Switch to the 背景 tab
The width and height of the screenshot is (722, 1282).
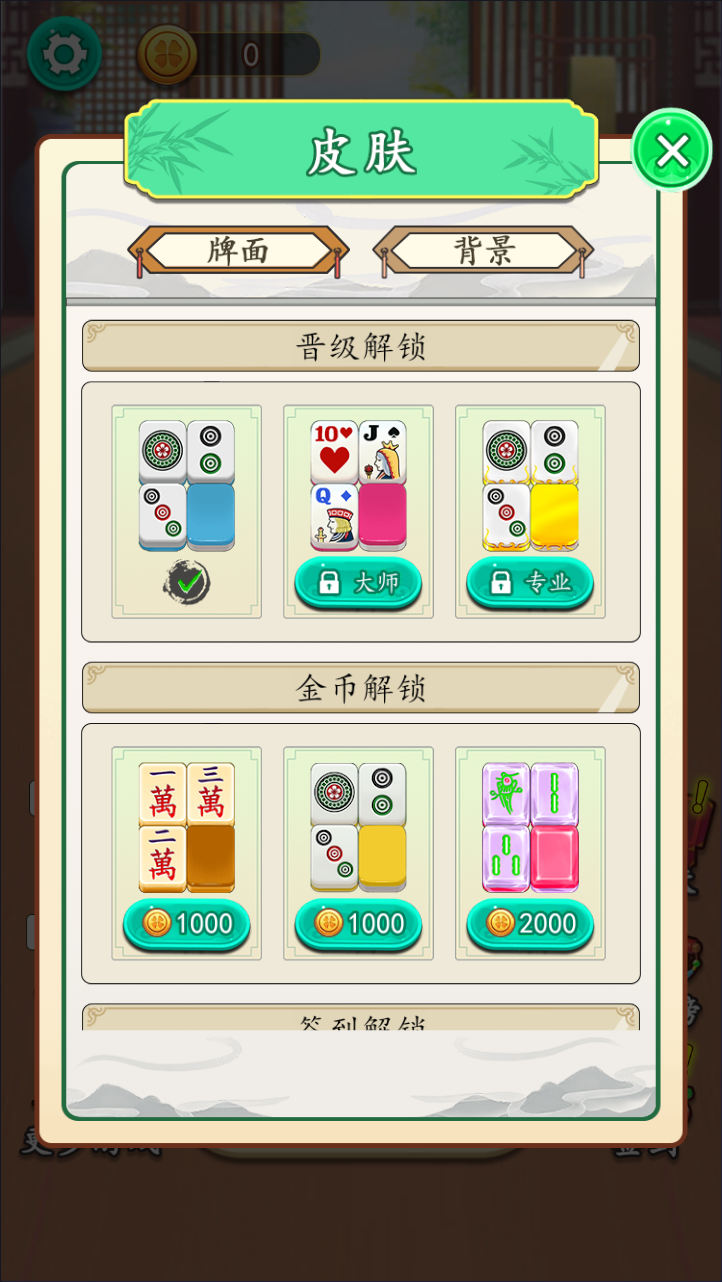(484, 251)
